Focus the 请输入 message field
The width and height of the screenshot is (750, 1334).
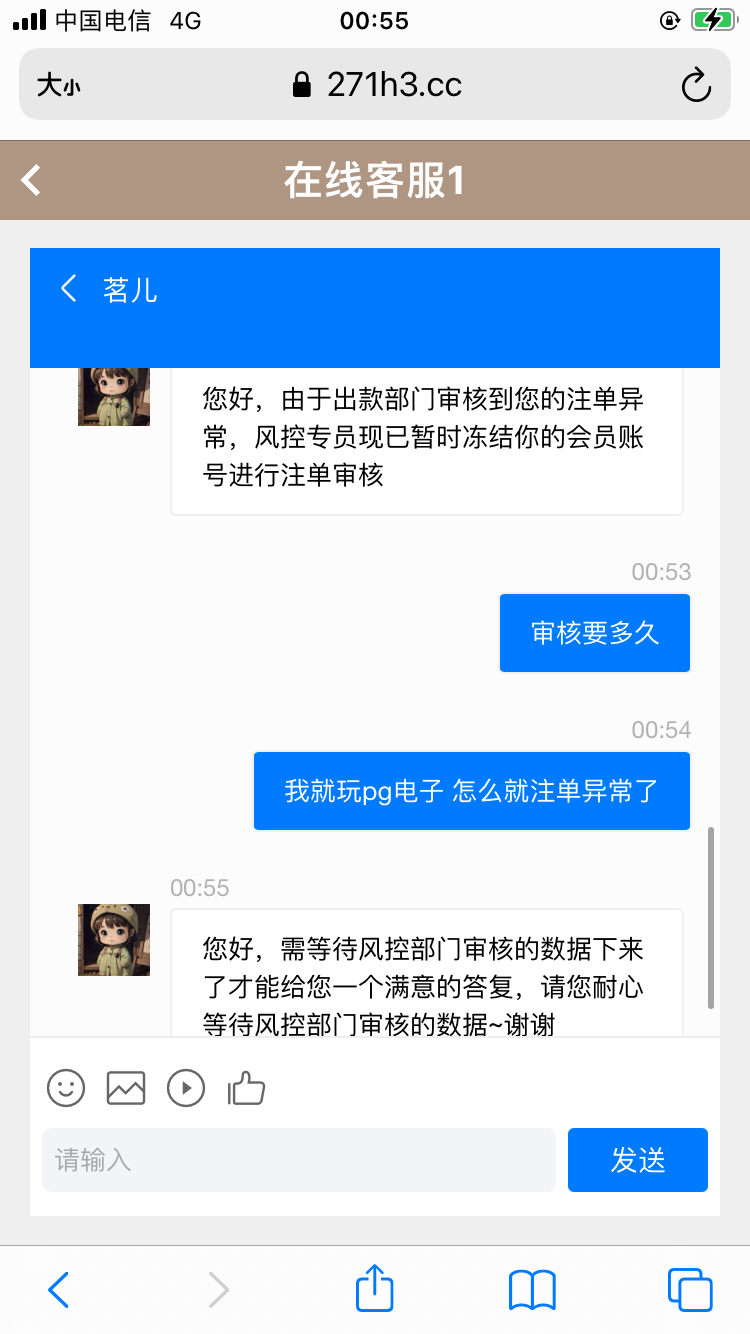pos(298,1160)
